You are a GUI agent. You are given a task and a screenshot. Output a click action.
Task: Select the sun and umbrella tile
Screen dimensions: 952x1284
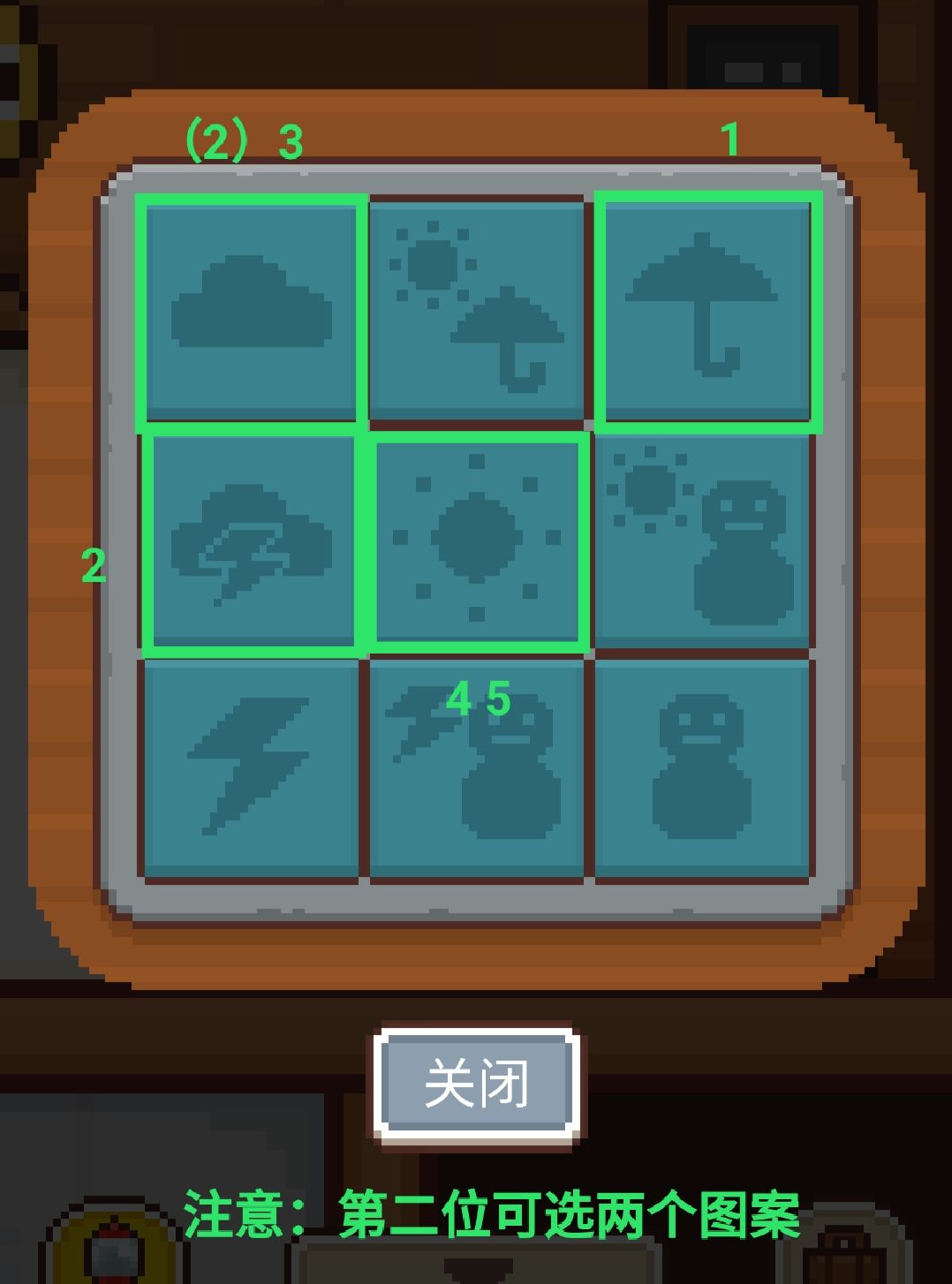477,309
